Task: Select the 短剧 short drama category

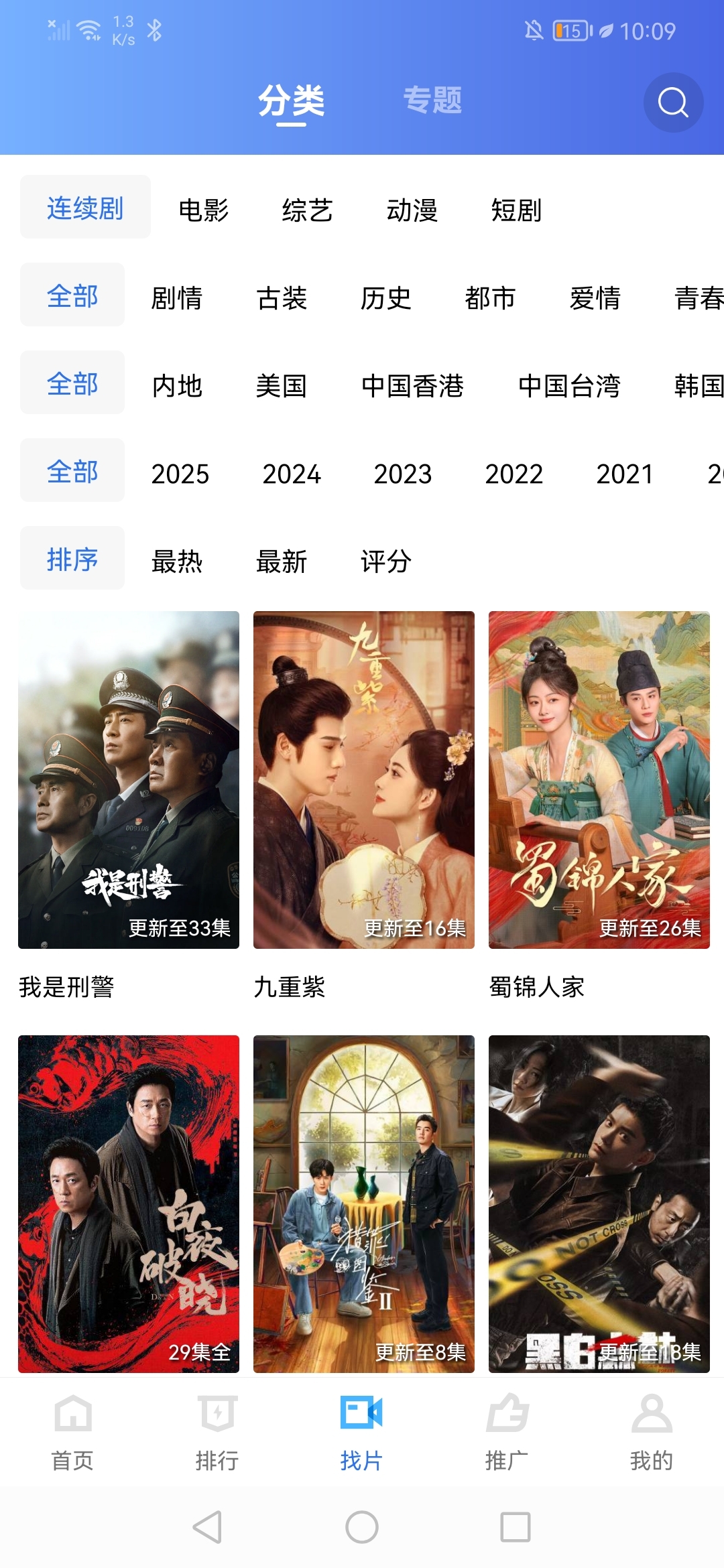Action: pos(516,212)
